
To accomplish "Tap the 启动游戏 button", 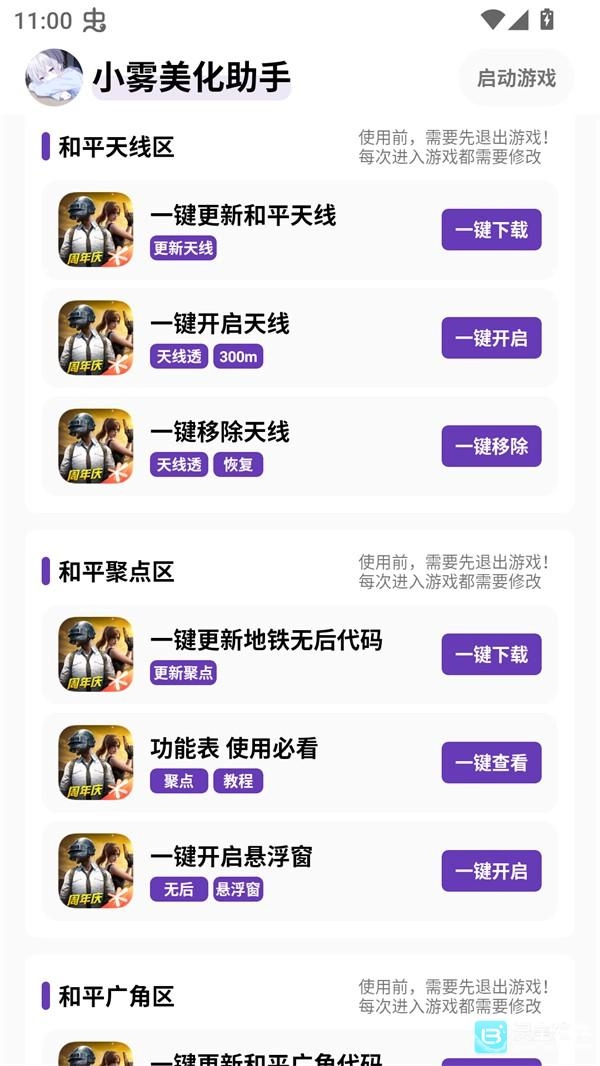I will click(x=516, y=78).
